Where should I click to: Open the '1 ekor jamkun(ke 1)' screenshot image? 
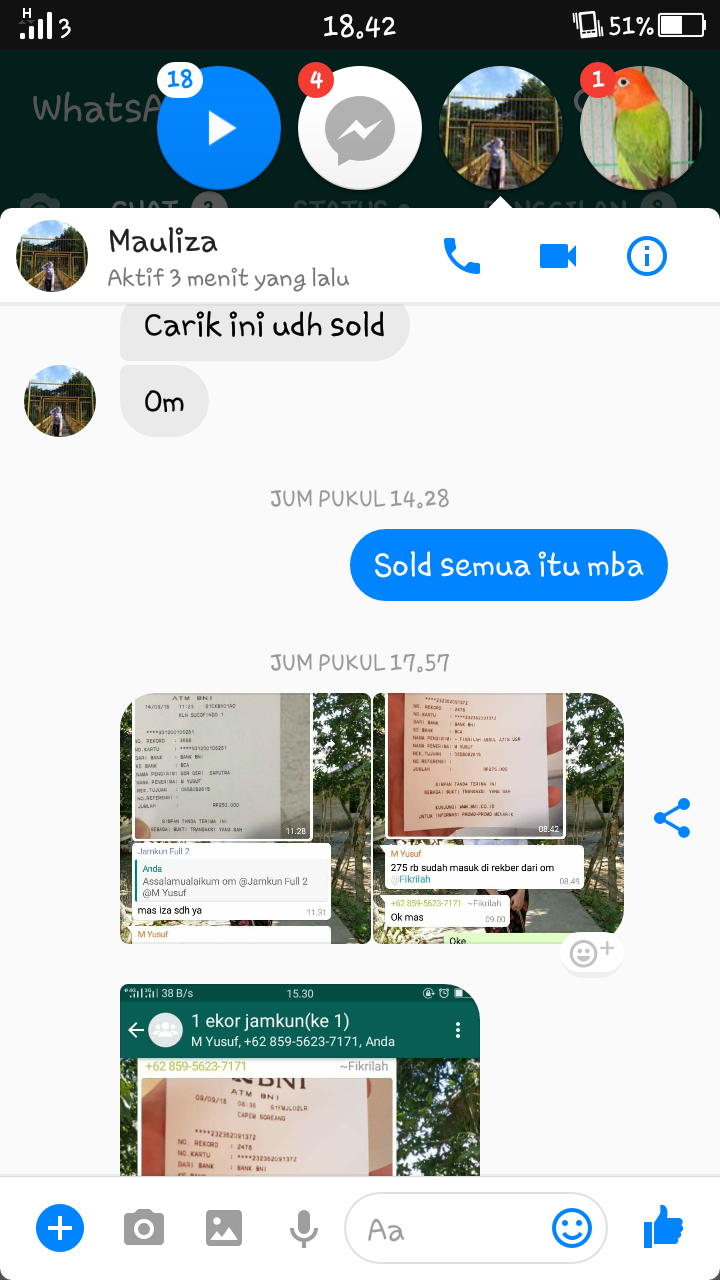[x=300, y=1080]
